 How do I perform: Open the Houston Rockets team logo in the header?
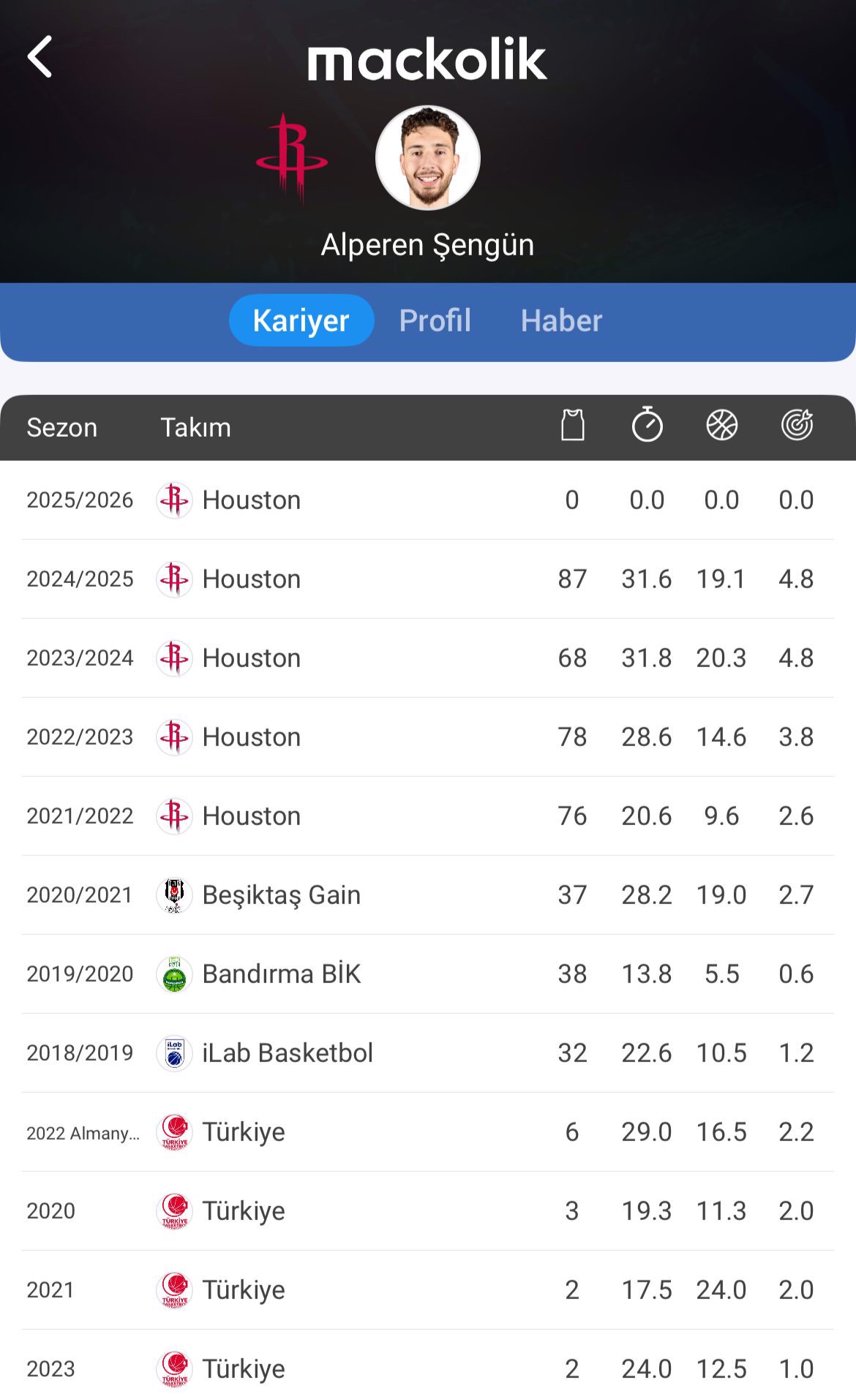point(292,157)
